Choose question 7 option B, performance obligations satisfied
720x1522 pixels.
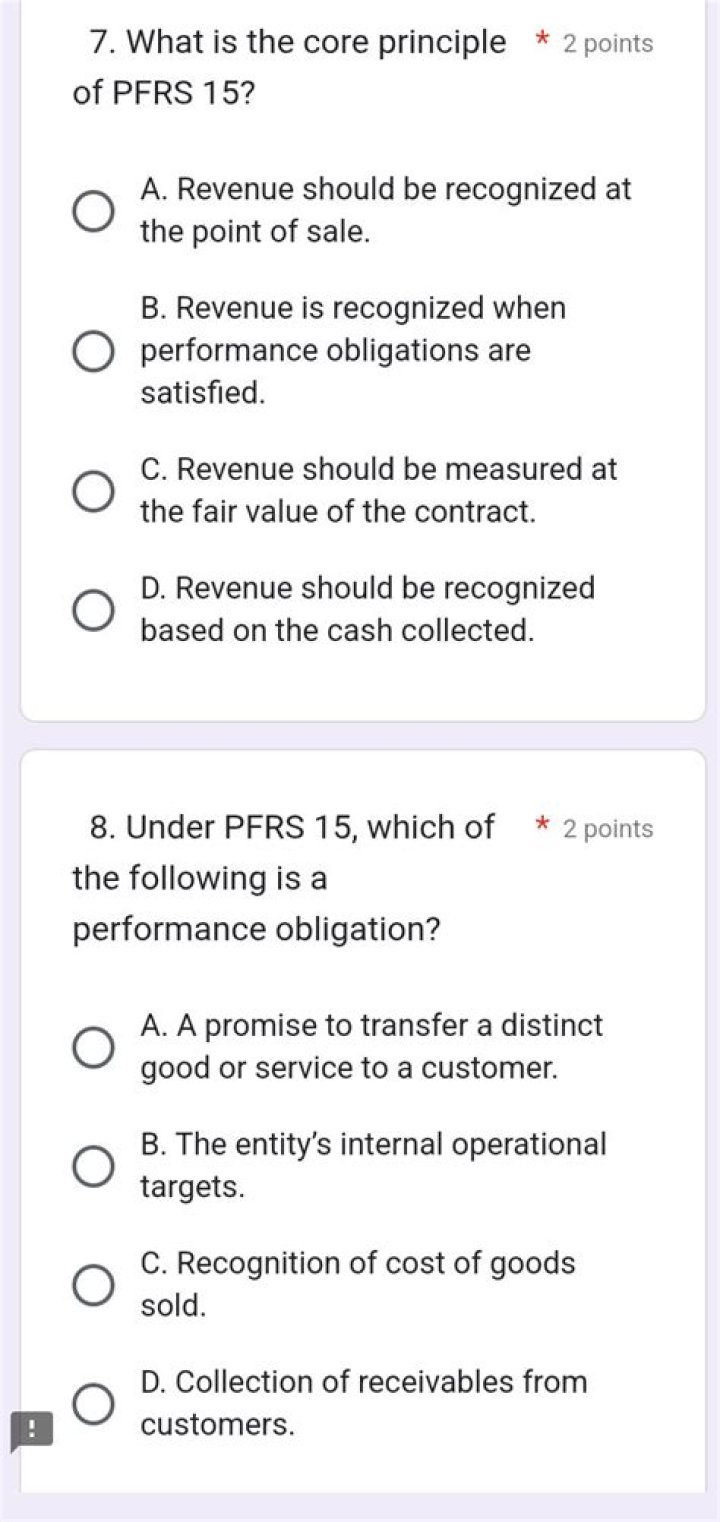tap(93, 351)
